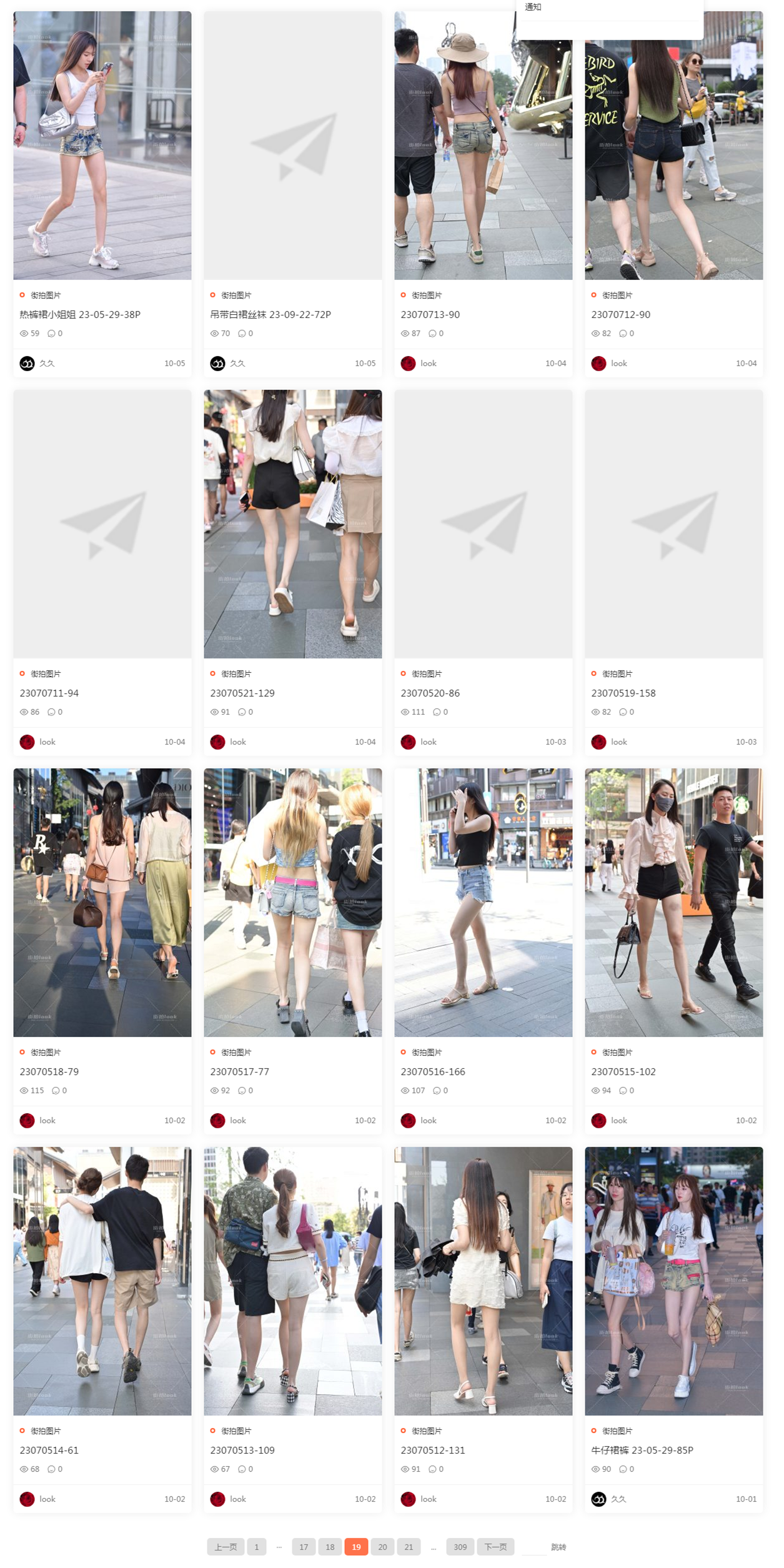Tap the 跳转 jump button
Image resolution: width=784 pixels, height=1568 pixels.
(x=558, y=1547)
